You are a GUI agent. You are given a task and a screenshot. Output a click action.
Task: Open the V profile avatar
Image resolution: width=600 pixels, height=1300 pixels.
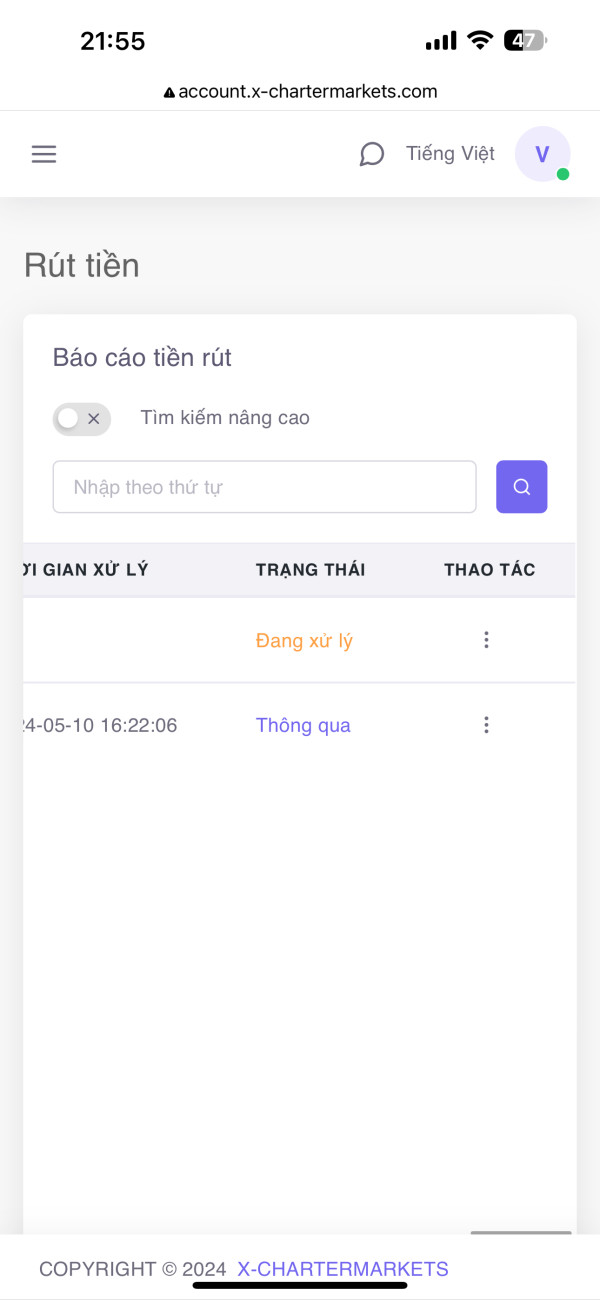[x=542, y=154]
